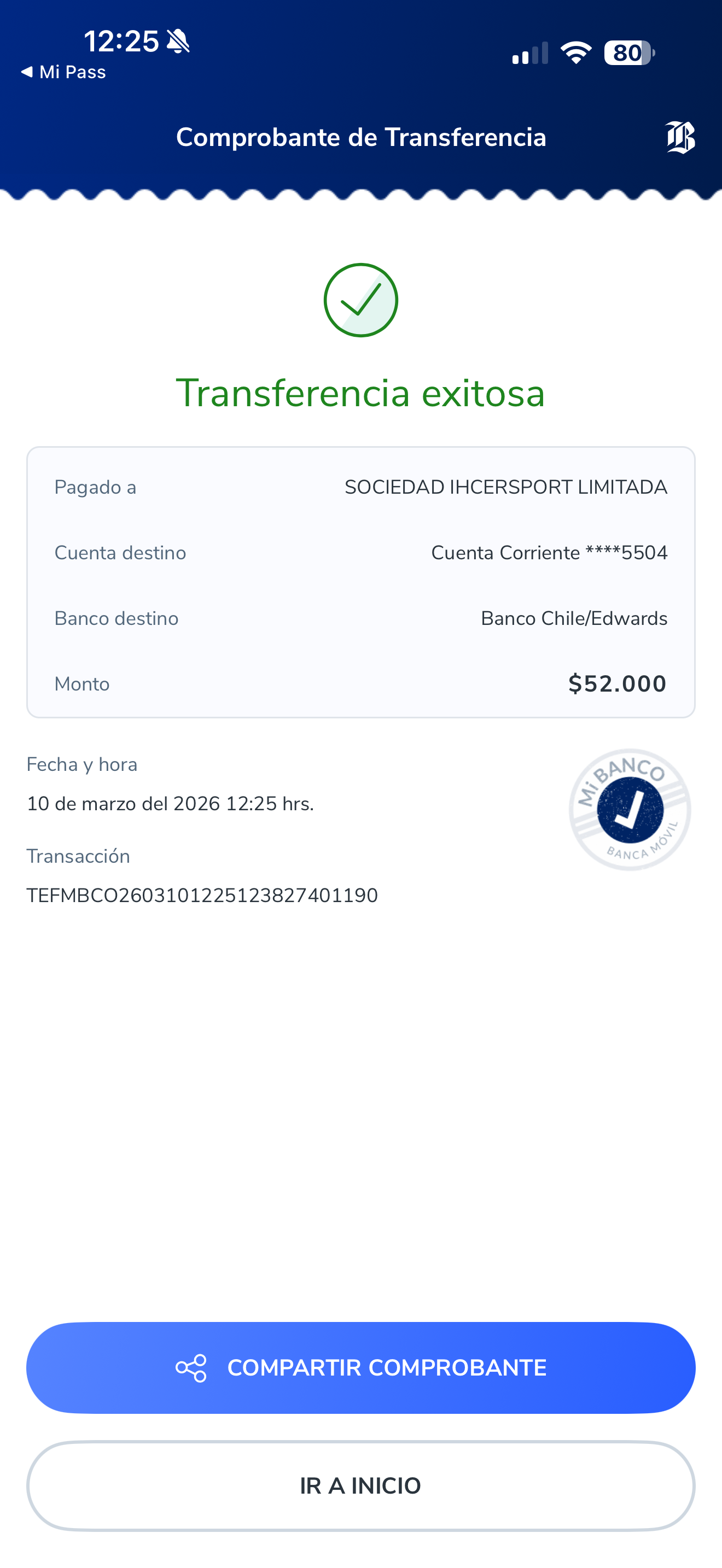Share the transfer receipt
This screenshot has width=722, height=1568.
(x=360, y=1367)
